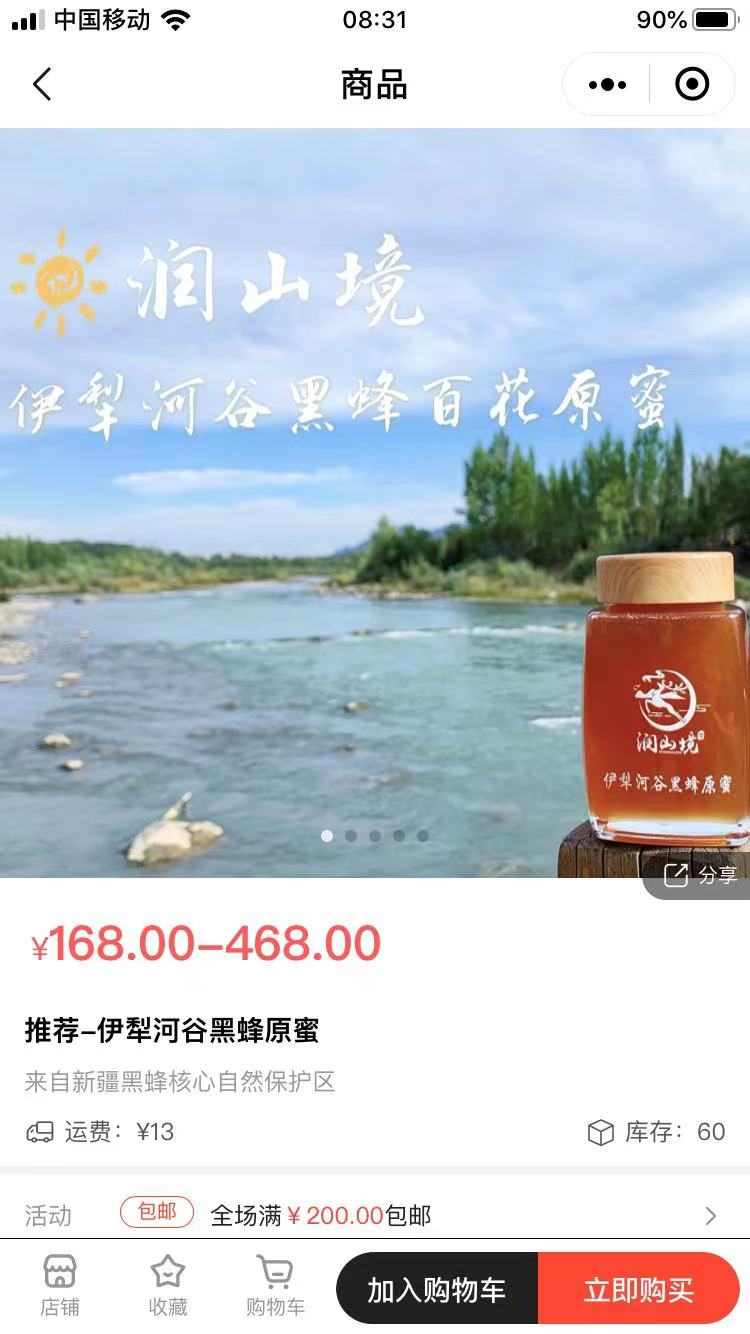Image resolution: width=750 pixels, height=1334 pixels.
Task: Tap 立即购买 to buy now
Action: [x=639, y=1290]
